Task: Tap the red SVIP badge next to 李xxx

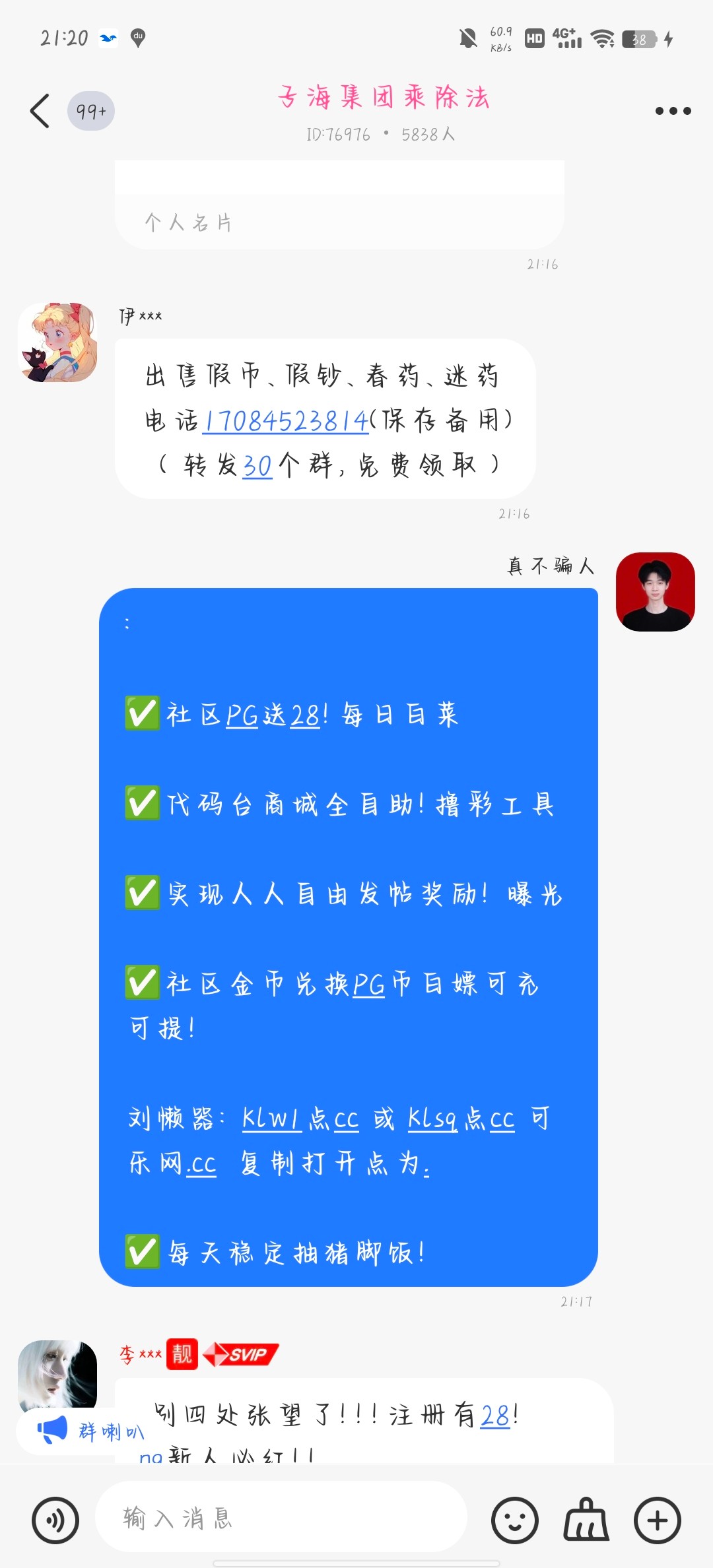Action: tap(239, 1354)
